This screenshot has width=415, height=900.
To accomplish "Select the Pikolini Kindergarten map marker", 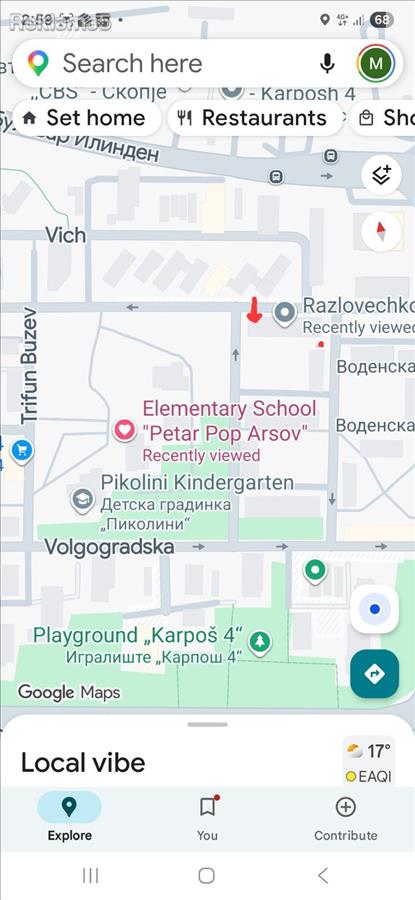I will (x=82, y=500).
